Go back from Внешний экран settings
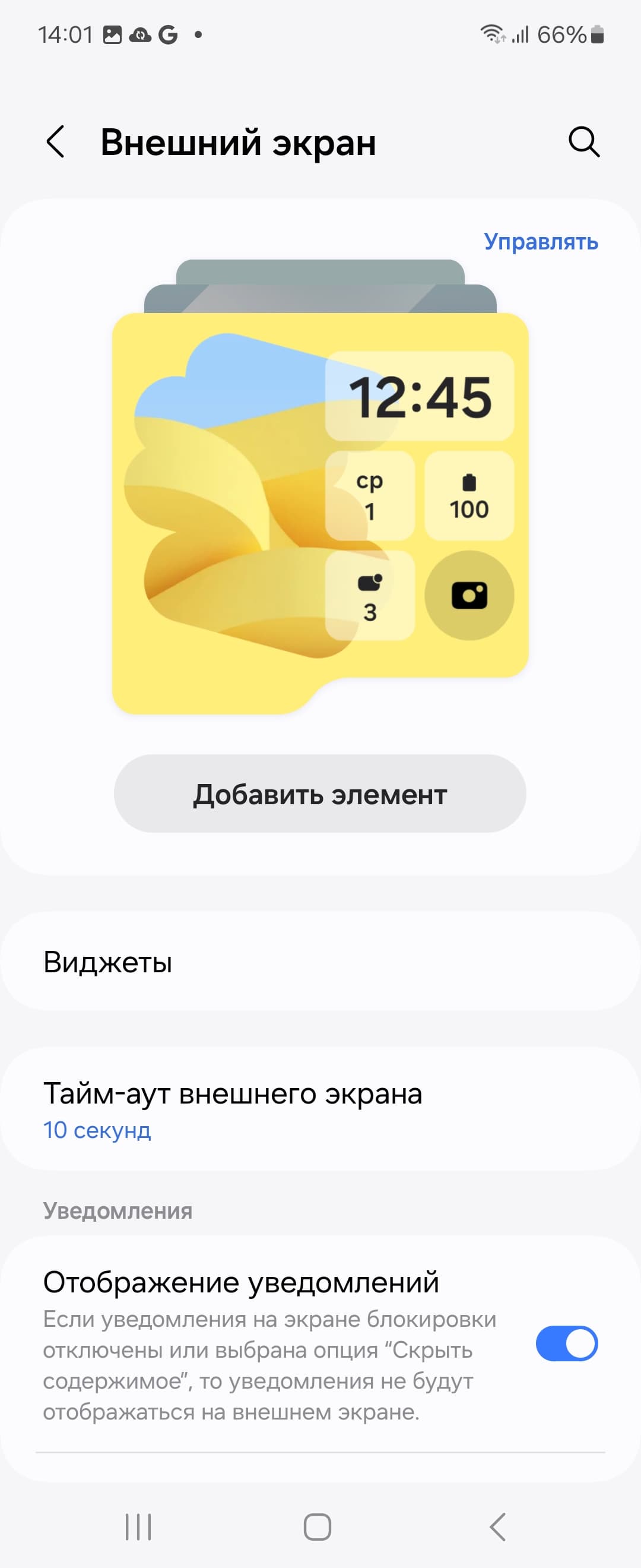The width and height of the screenshot is (641, 1568). pos(56,142)
